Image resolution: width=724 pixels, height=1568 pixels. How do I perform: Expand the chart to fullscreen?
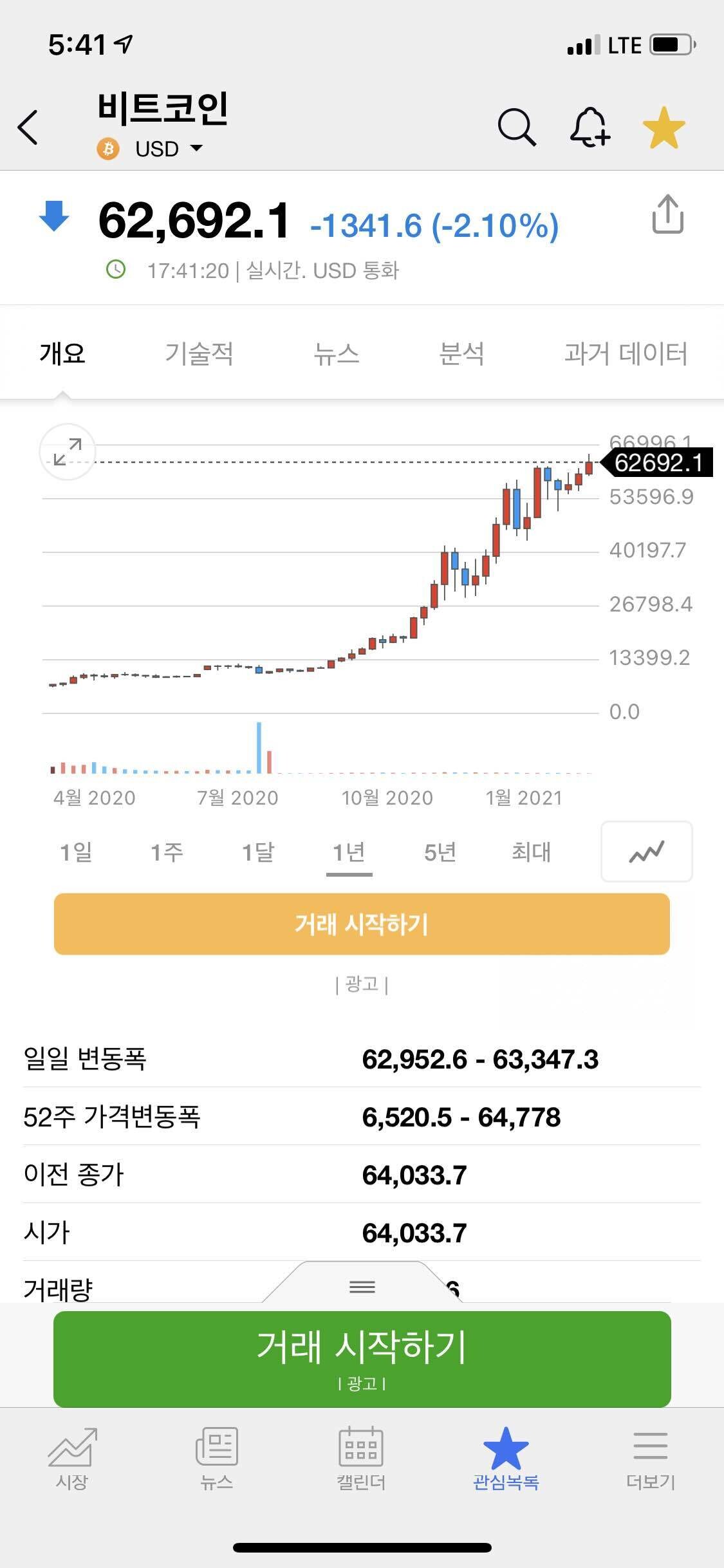[68, 453]
